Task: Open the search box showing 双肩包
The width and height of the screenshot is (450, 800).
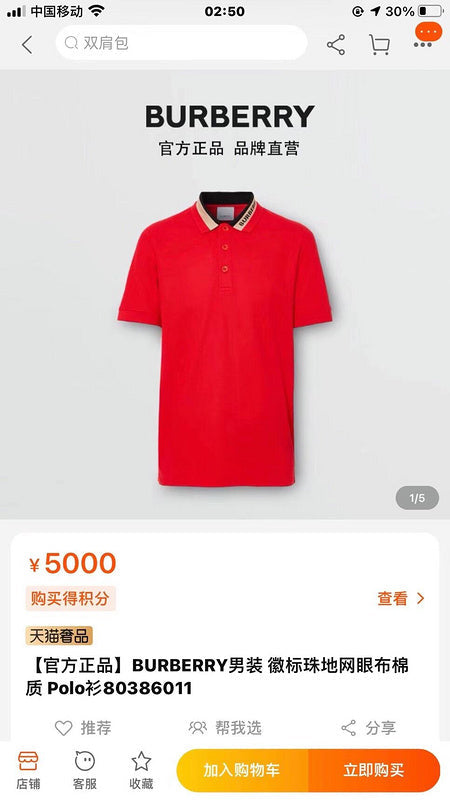Action: [181, 43]
